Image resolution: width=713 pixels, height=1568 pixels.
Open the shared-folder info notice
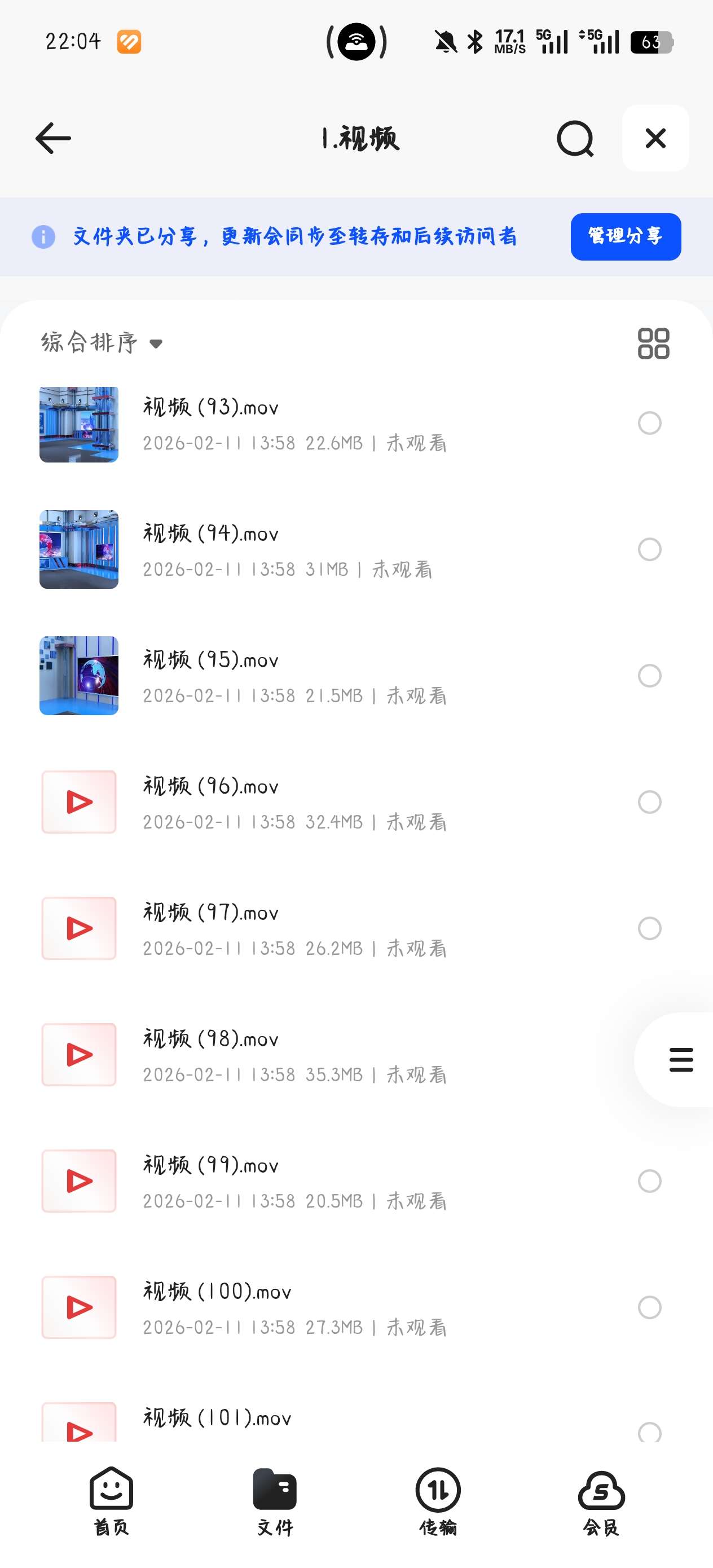pyautogui.click(x=43, y=237)
